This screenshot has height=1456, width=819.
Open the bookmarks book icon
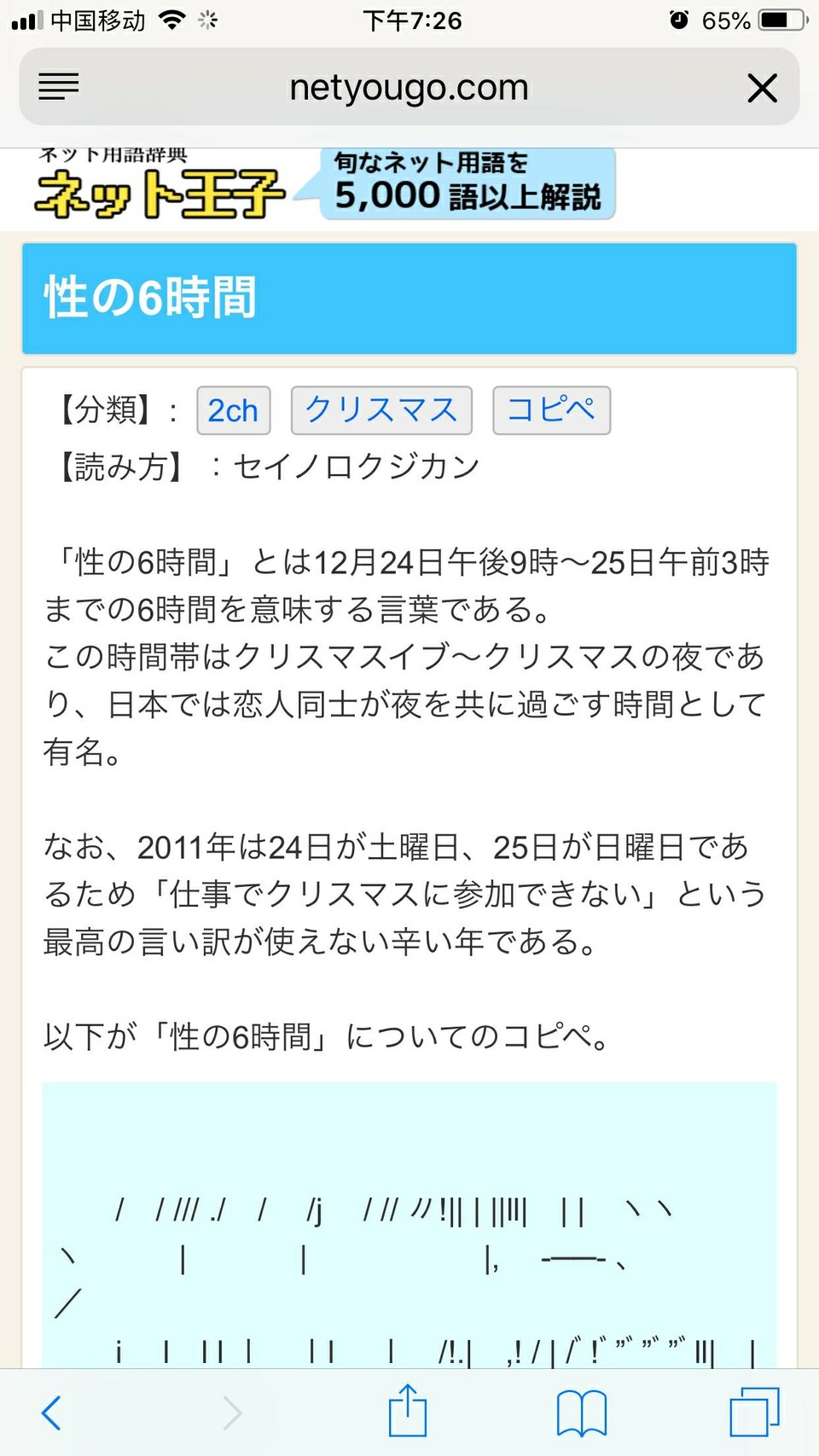click(582, 1412)
